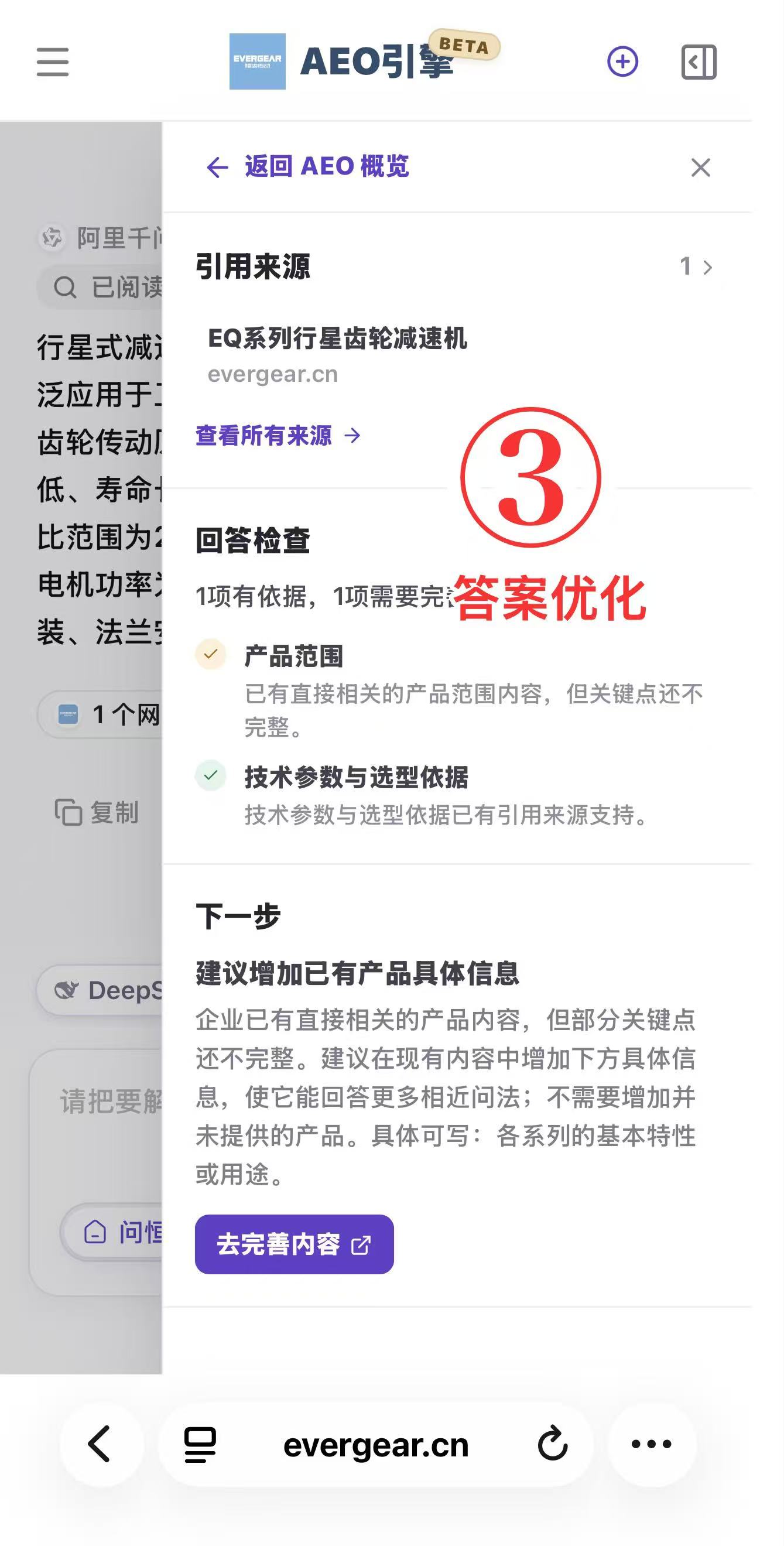
Task: Expand the 引用来源 count chevron
Action: pyautogui.click(x=696, y=266)
